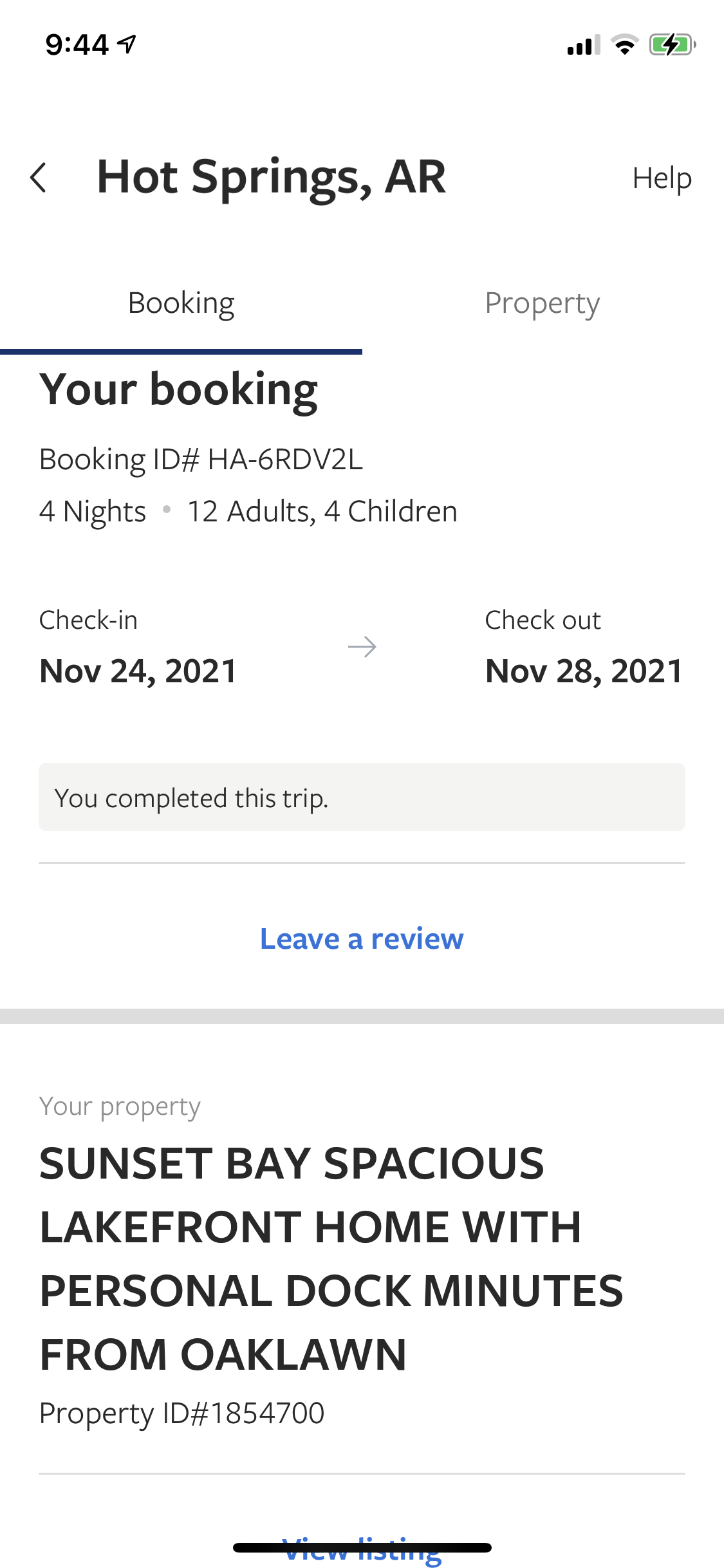Tap the Hot Springs, AR header title
The image size is (724, 1568).
click(x=271, y=177)
